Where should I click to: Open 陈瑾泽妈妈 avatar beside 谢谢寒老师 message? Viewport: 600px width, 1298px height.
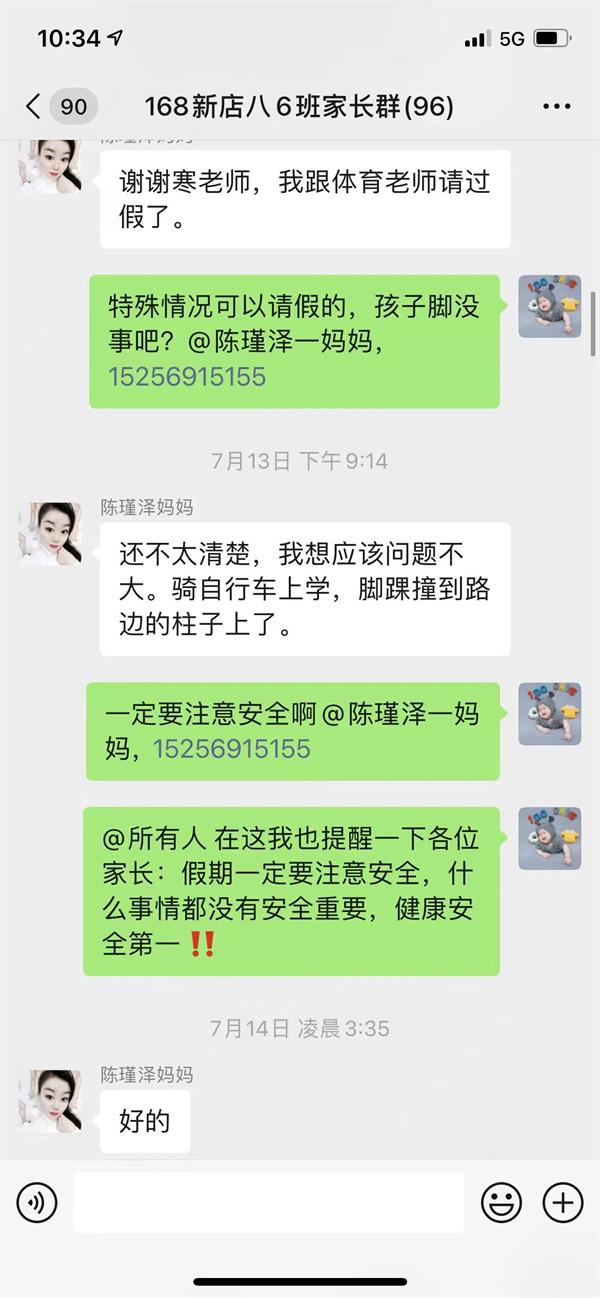50,165
